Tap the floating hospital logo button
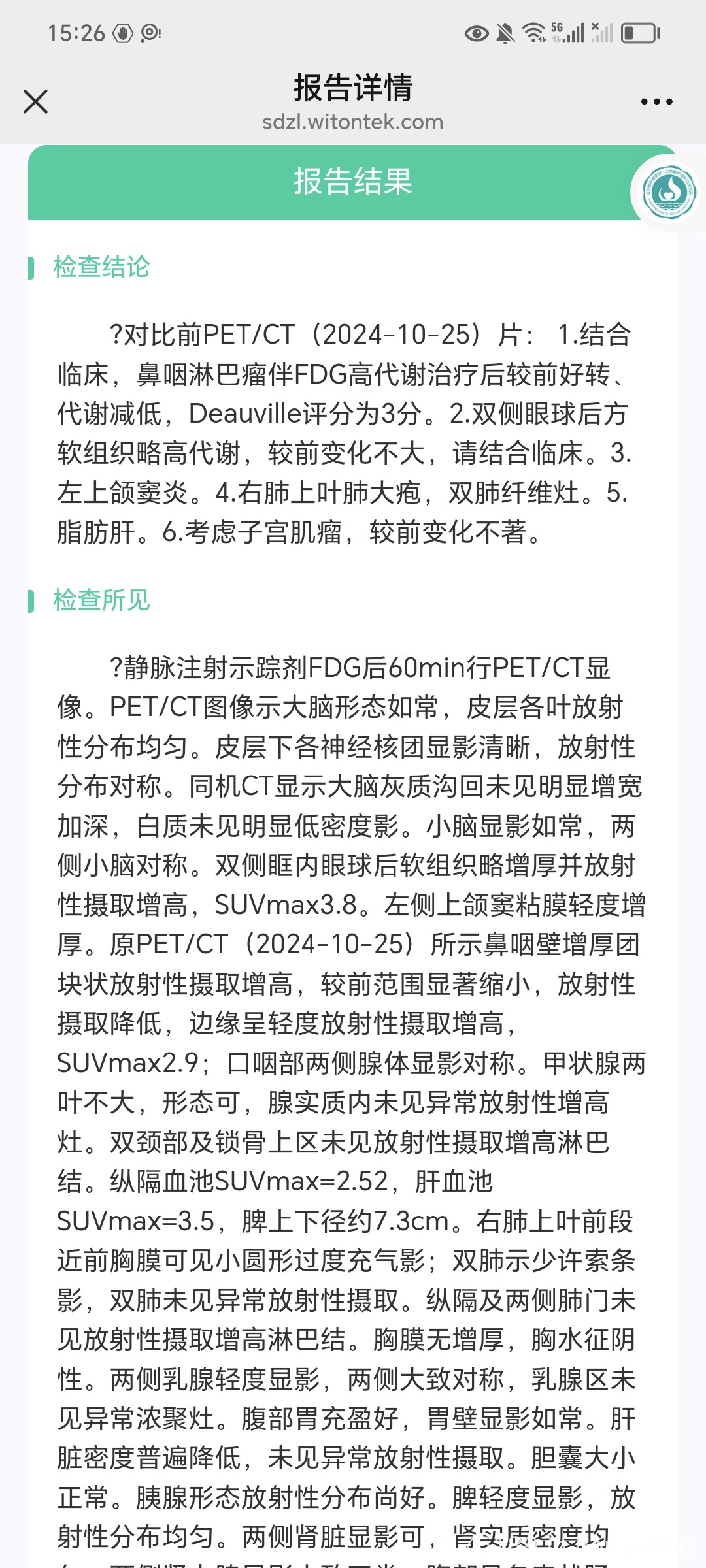 668,192
